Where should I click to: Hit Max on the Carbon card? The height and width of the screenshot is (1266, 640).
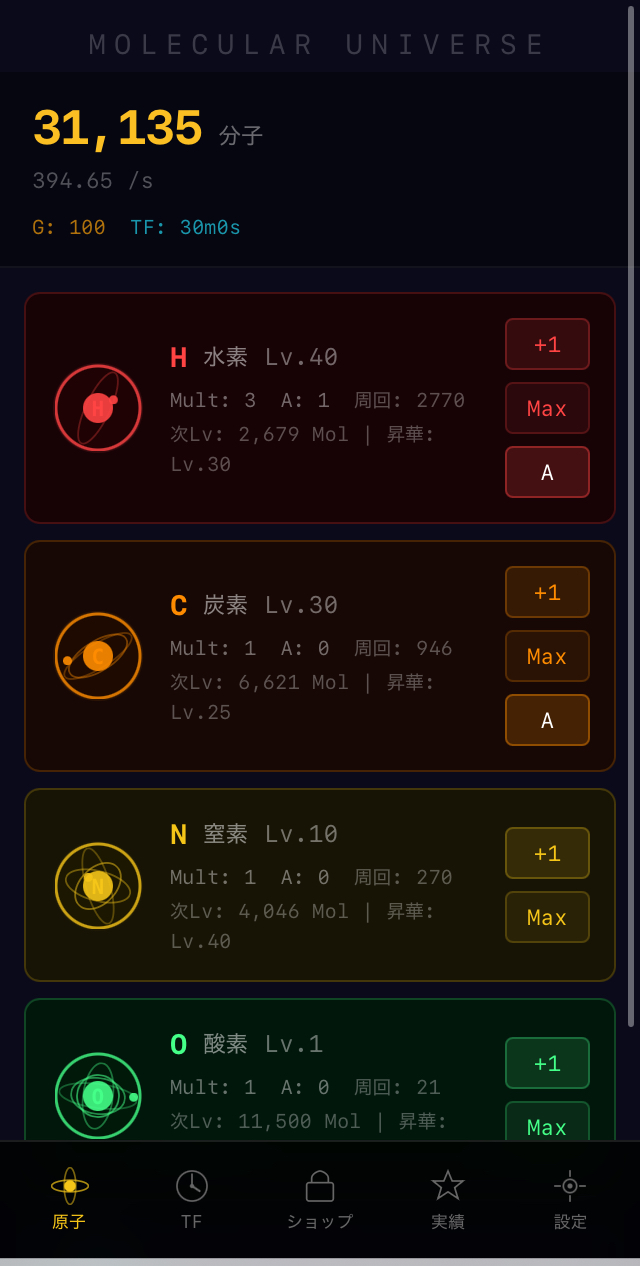(x=547, y=656)
